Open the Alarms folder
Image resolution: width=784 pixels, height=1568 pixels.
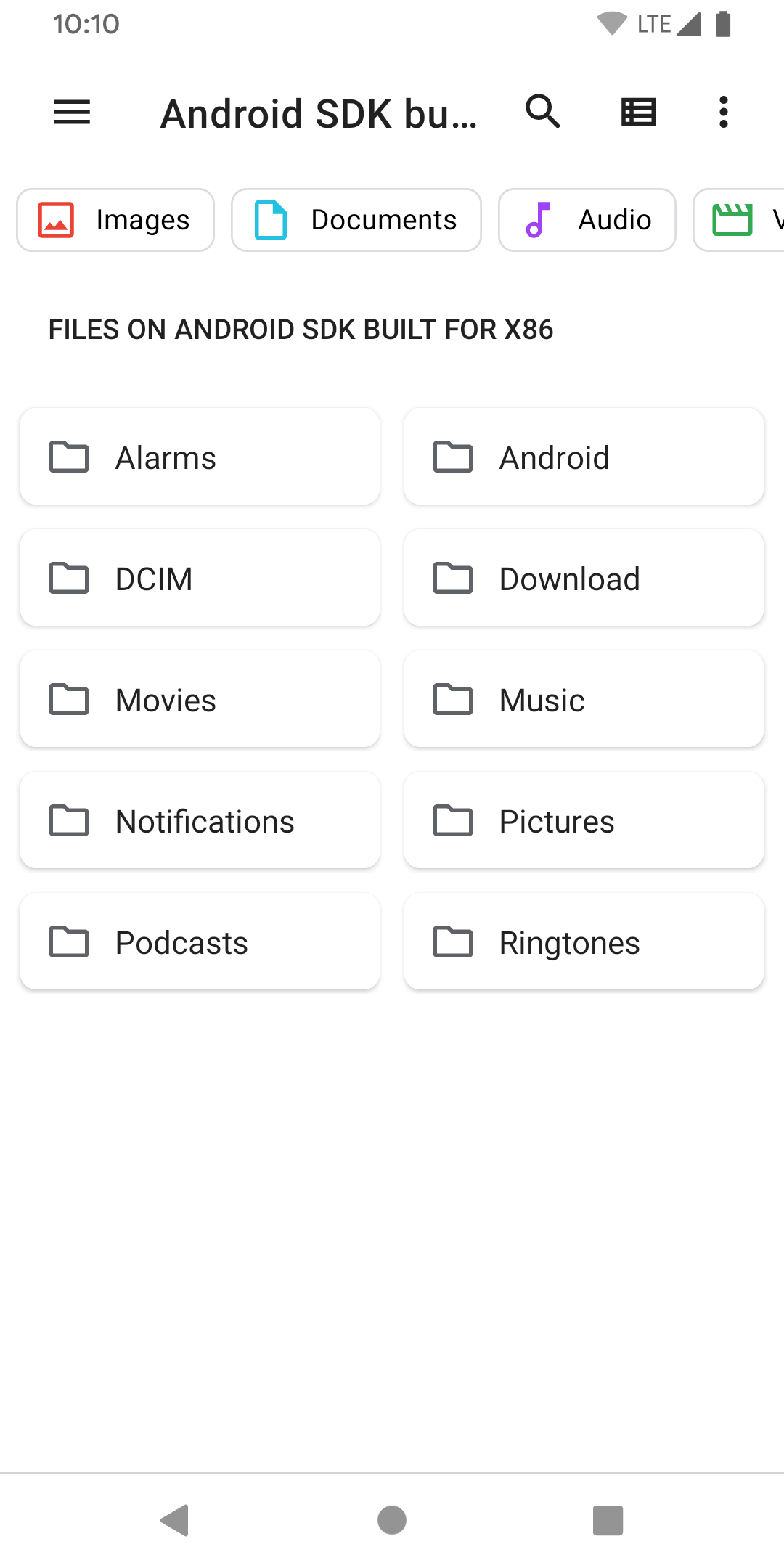pyautogui.click(x=200, y=456)
